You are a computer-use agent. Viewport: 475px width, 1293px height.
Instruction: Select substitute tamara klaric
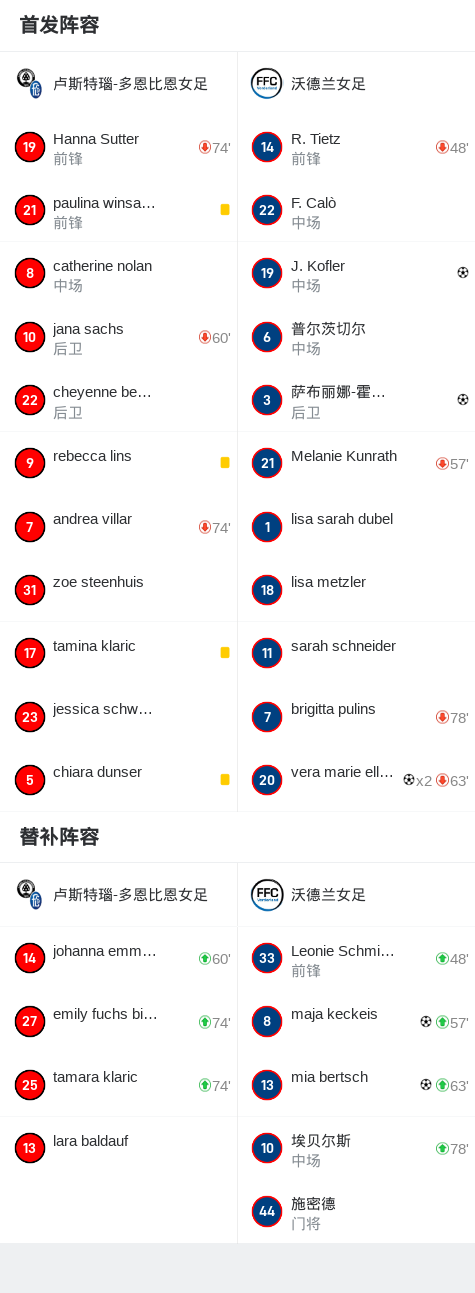[118, 1085]
